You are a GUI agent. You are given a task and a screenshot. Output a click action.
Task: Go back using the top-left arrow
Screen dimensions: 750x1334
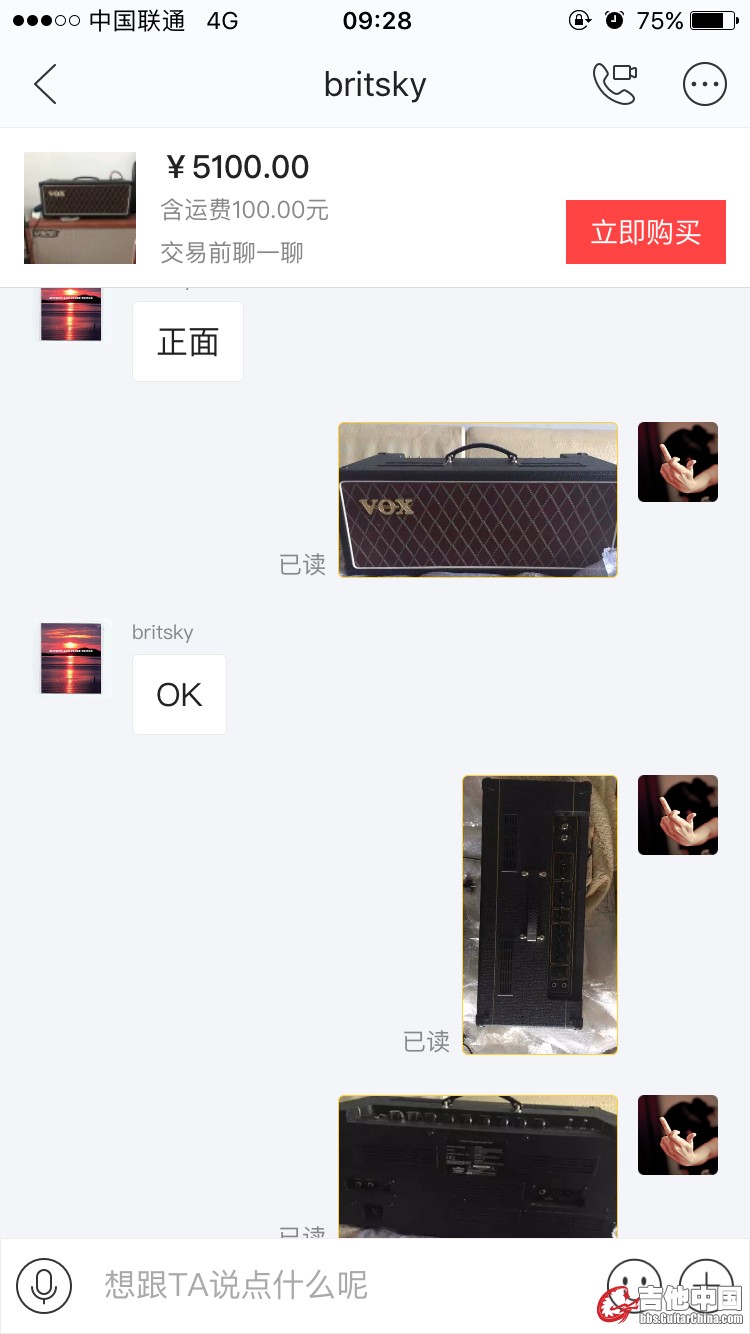pyautogui.click(x=45, y=85)
